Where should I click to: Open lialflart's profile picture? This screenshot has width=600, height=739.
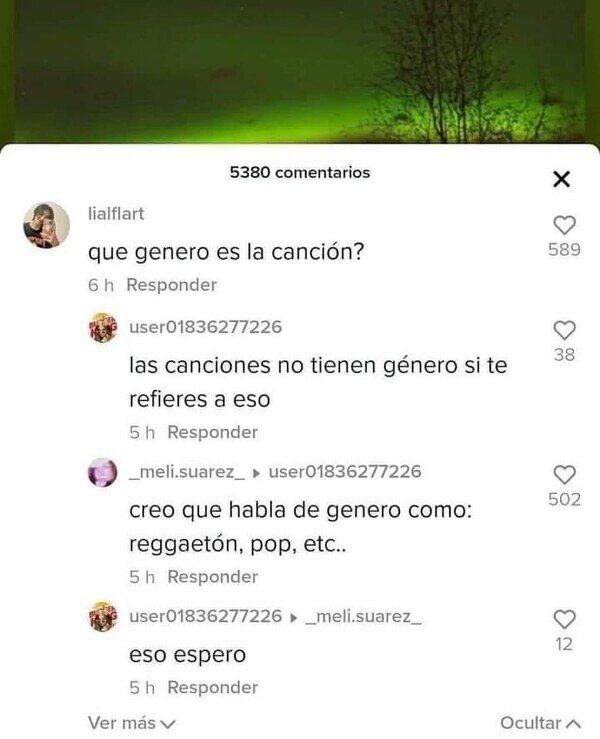pyautogui.click(x=47, y=225)
